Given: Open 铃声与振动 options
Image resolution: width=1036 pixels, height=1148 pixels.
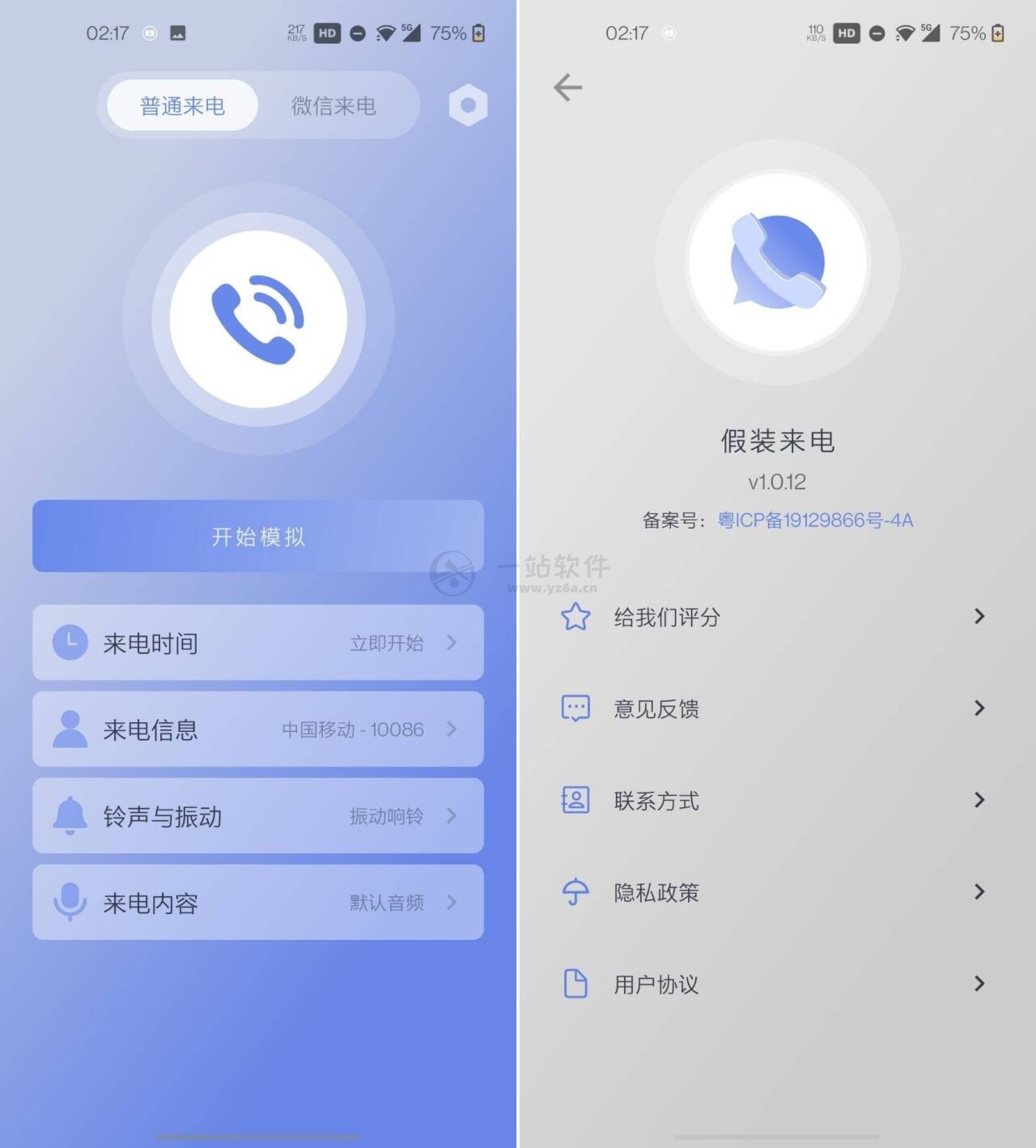Looking at the screenshot, I should pos(257,816).
